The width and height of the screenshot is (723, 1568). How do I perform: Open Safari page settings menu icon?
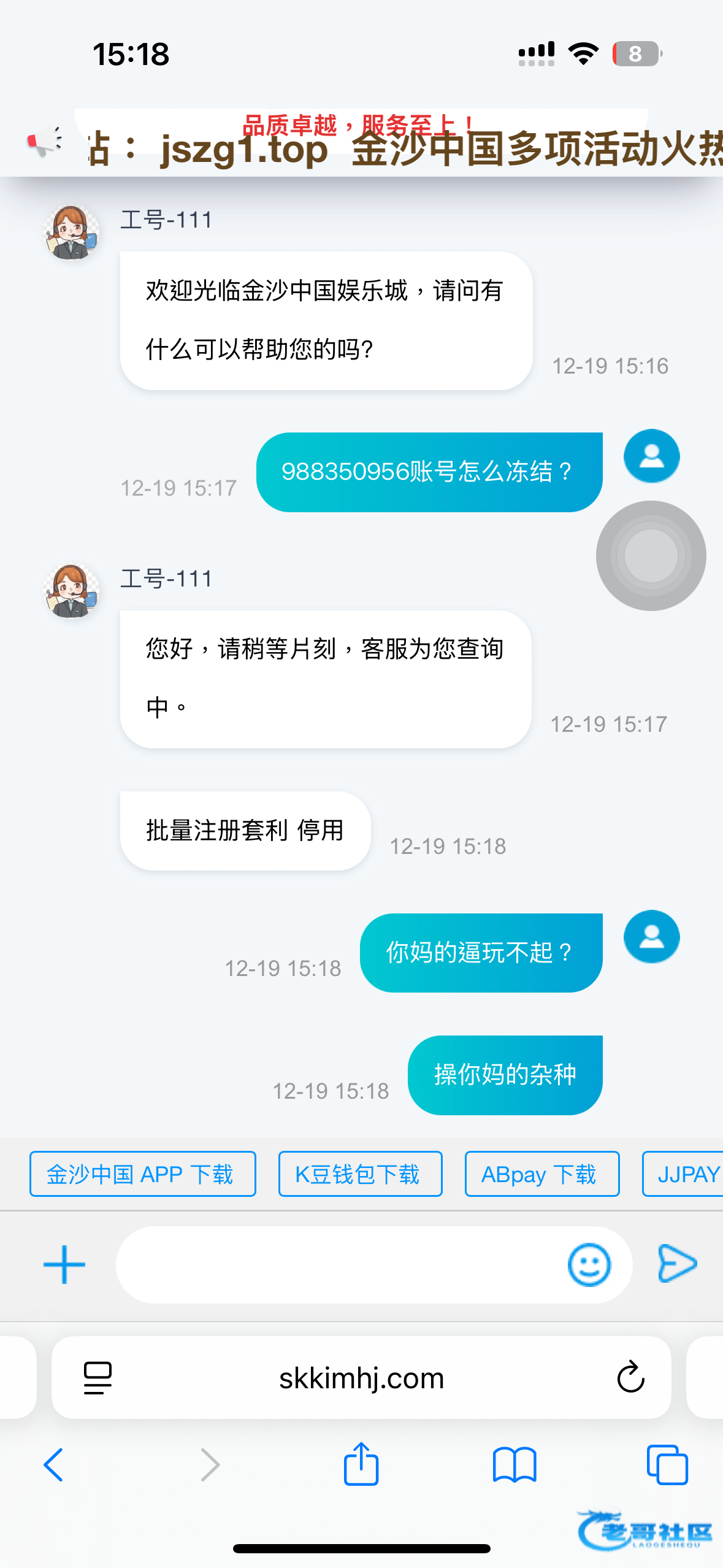(x=98, y=1377)
